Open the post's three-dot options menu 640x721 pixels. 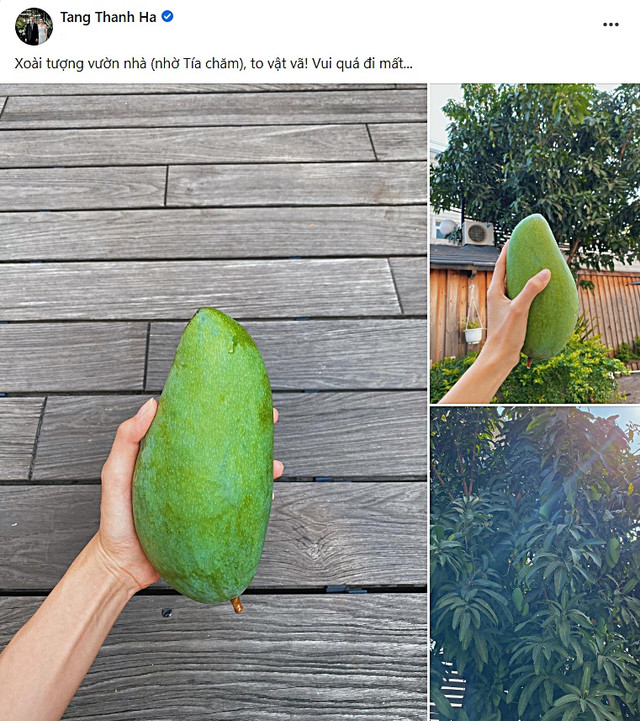pyautogui.click(x=610, y=24)
